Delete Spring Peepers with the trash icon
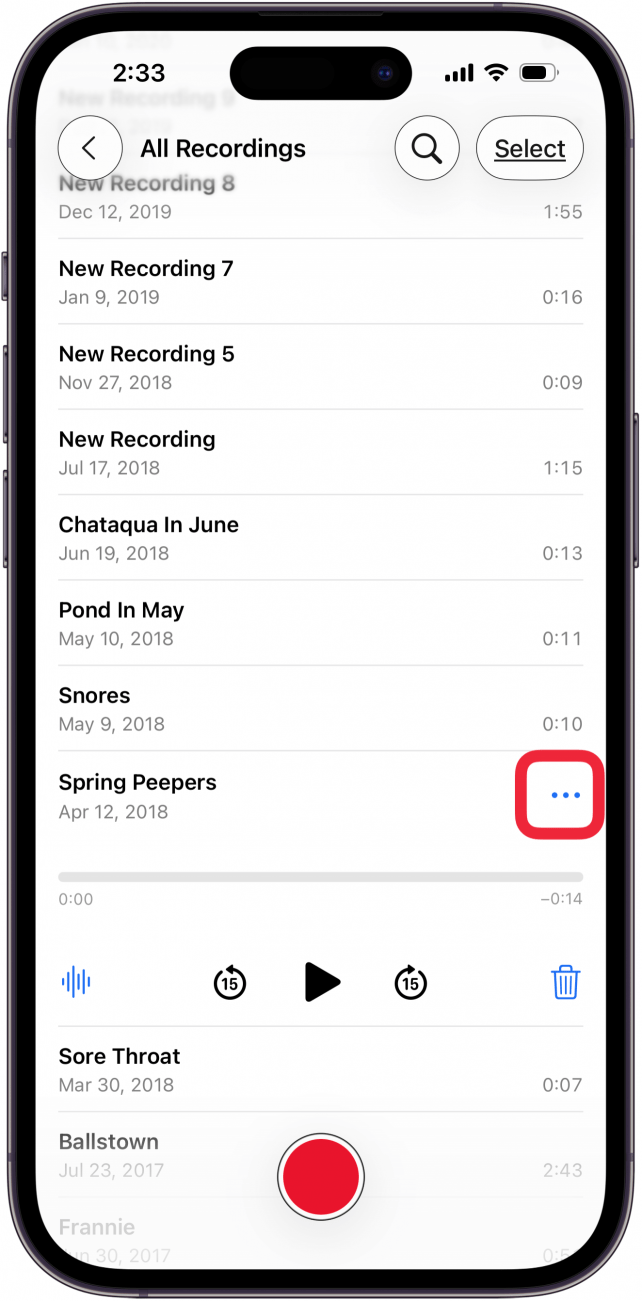 pos(566,982)
